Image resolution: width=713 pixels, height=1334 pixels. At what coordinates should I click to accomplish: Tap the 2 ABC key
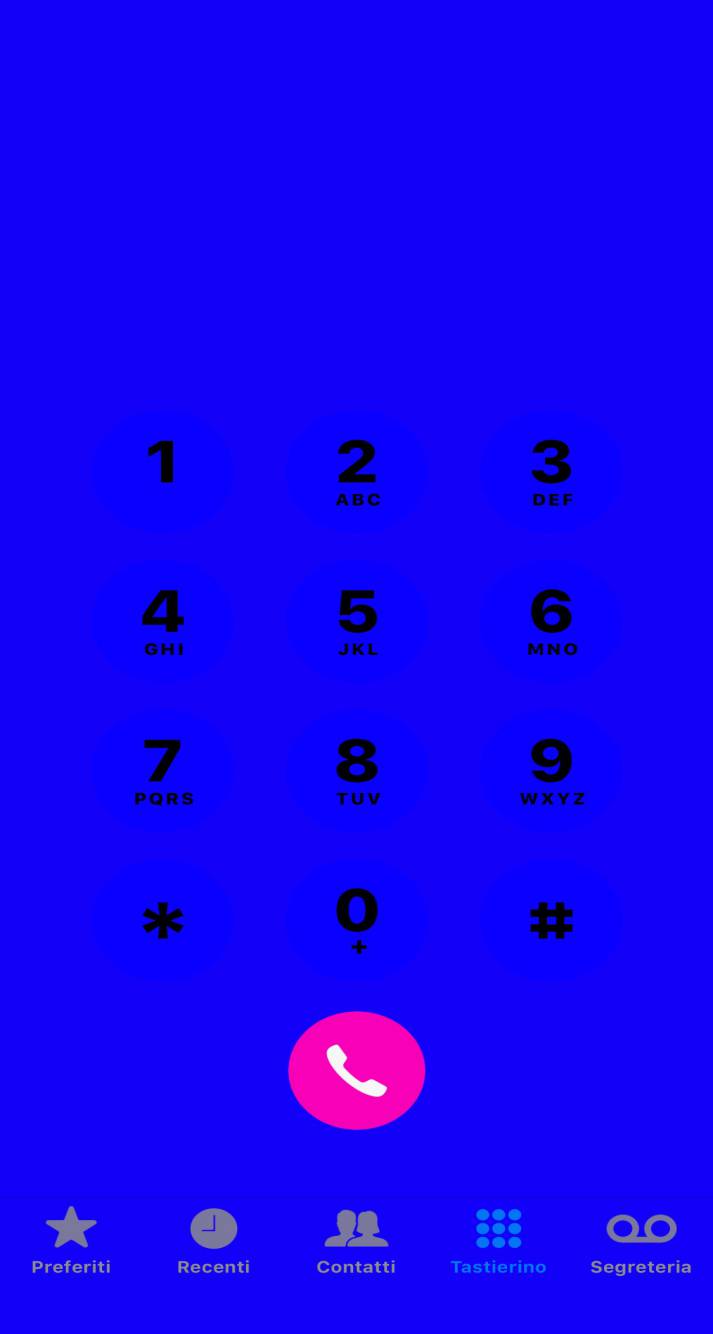coord(357,471)
